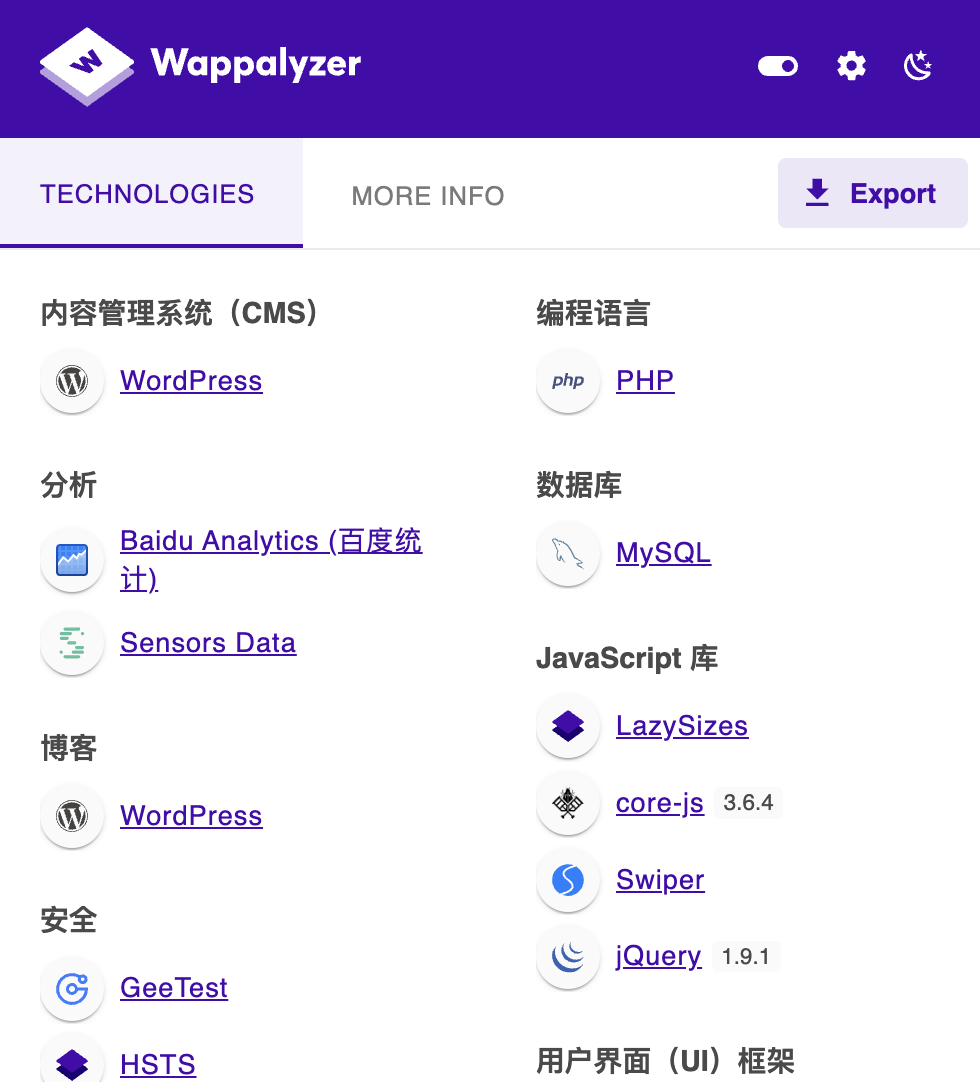This screenshot has width=980, height=1082.
Task: Select the TECHNOLOGIES tab
Action: click(x=147, y=194)
